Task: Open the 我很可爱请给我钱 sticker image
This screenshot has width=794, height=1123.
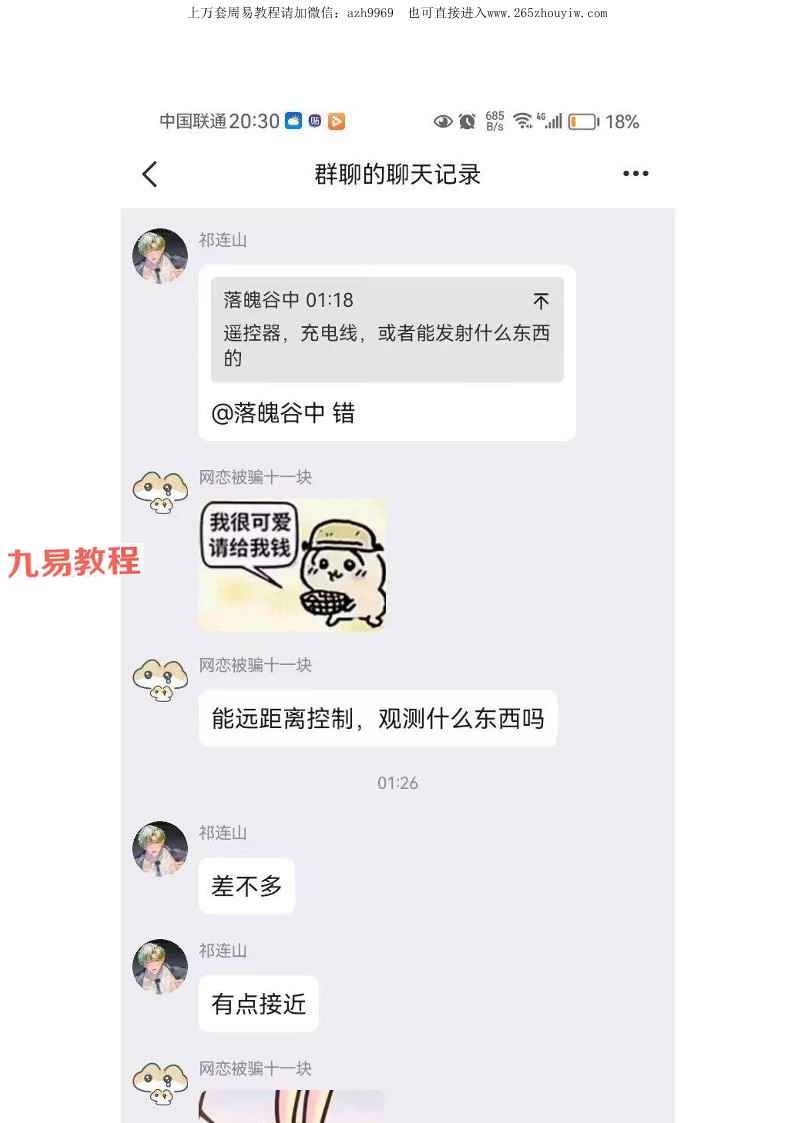Action: (292, 565)
